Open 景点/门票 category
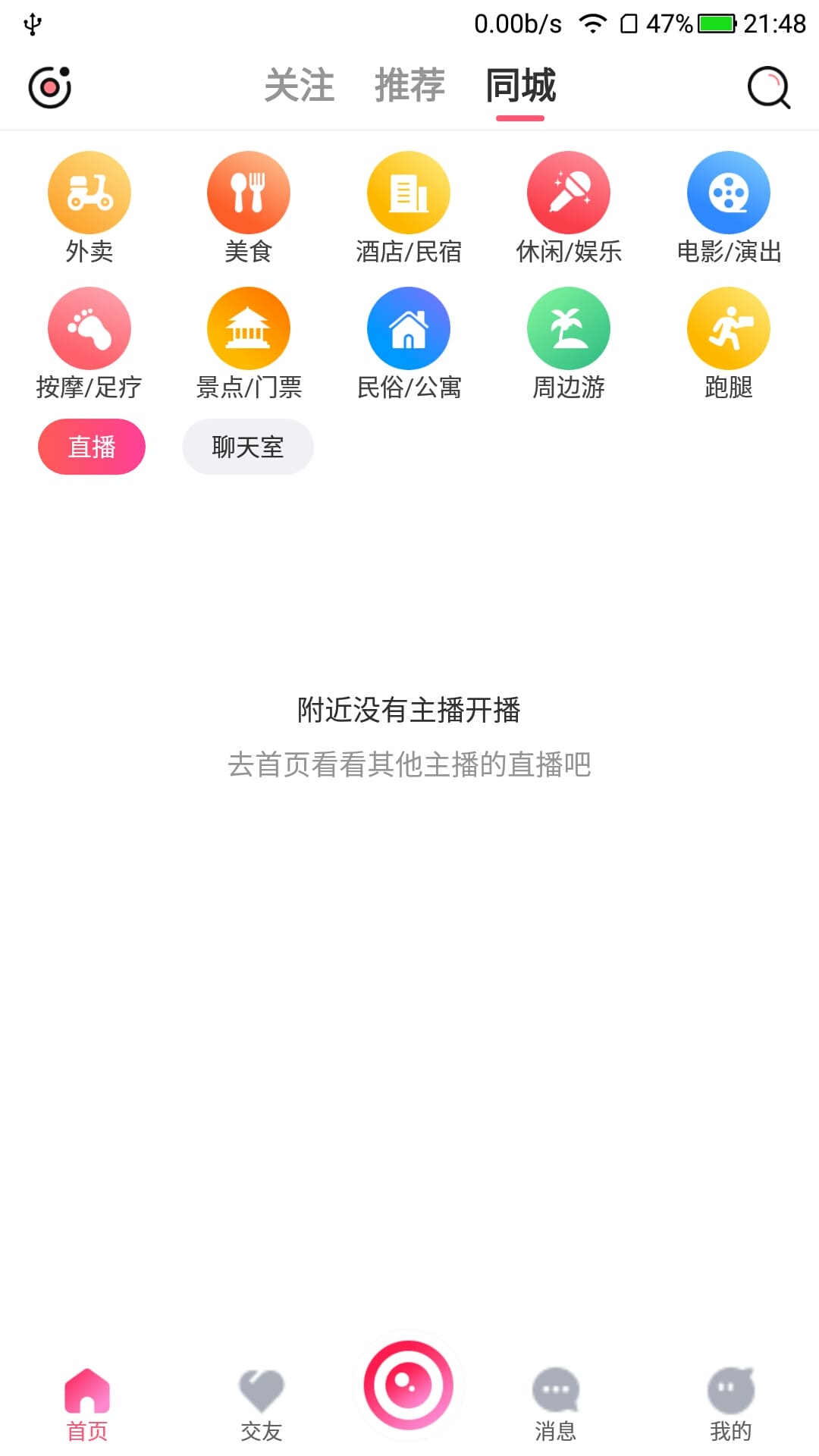This screenshot has width=819, height=1456. coord(249,344)
